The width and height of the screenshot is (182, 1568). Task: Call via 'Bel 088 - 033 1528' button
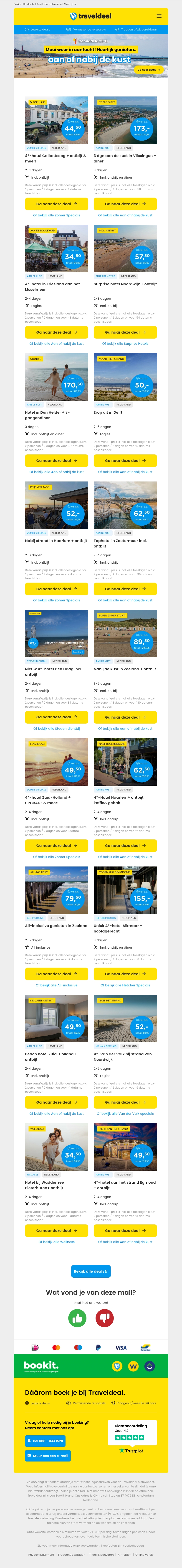[45, 1441]
